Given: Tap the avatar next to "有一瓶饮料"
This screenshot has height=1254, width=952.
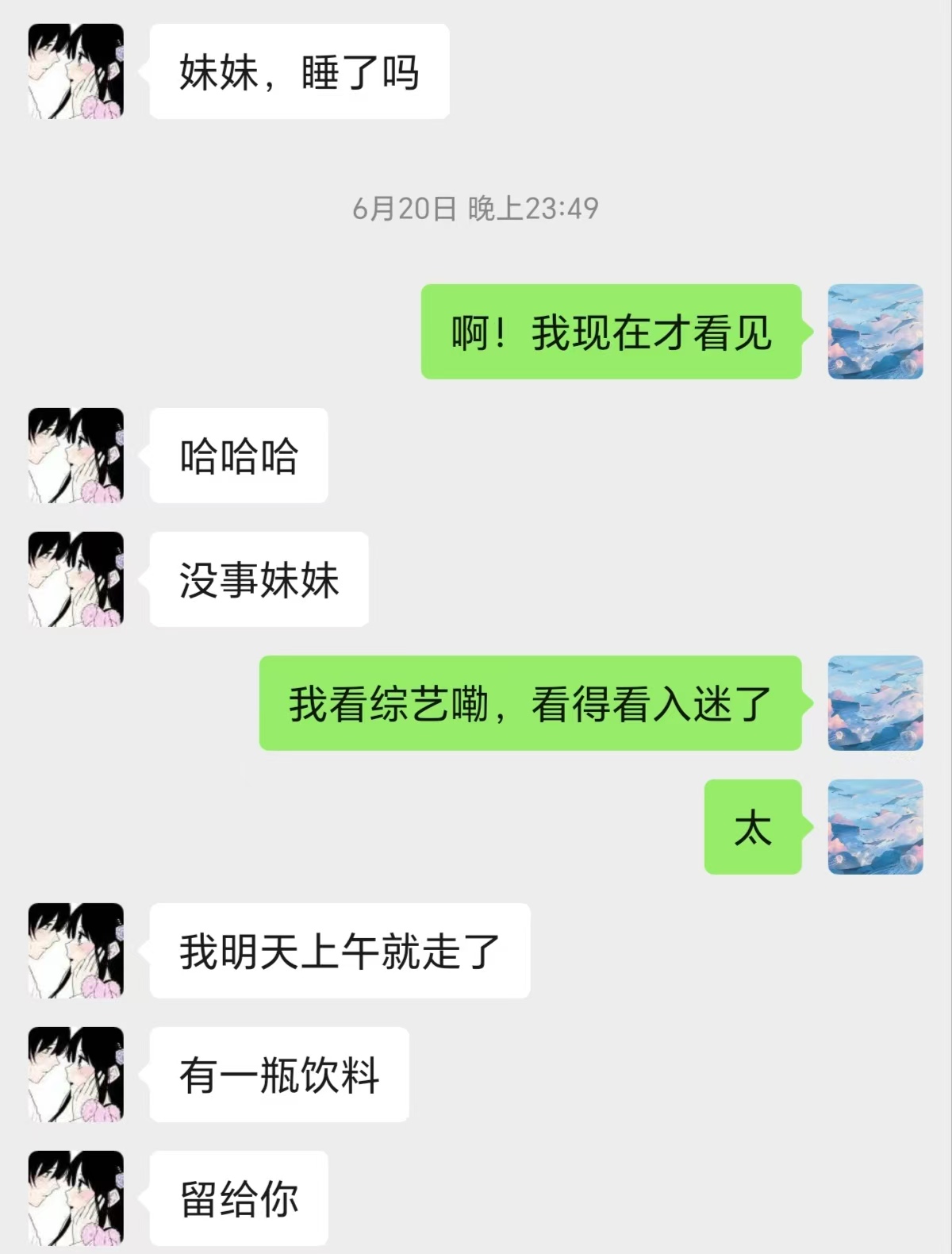Looking at the screenshot, I should click(x=76, y=1075).
